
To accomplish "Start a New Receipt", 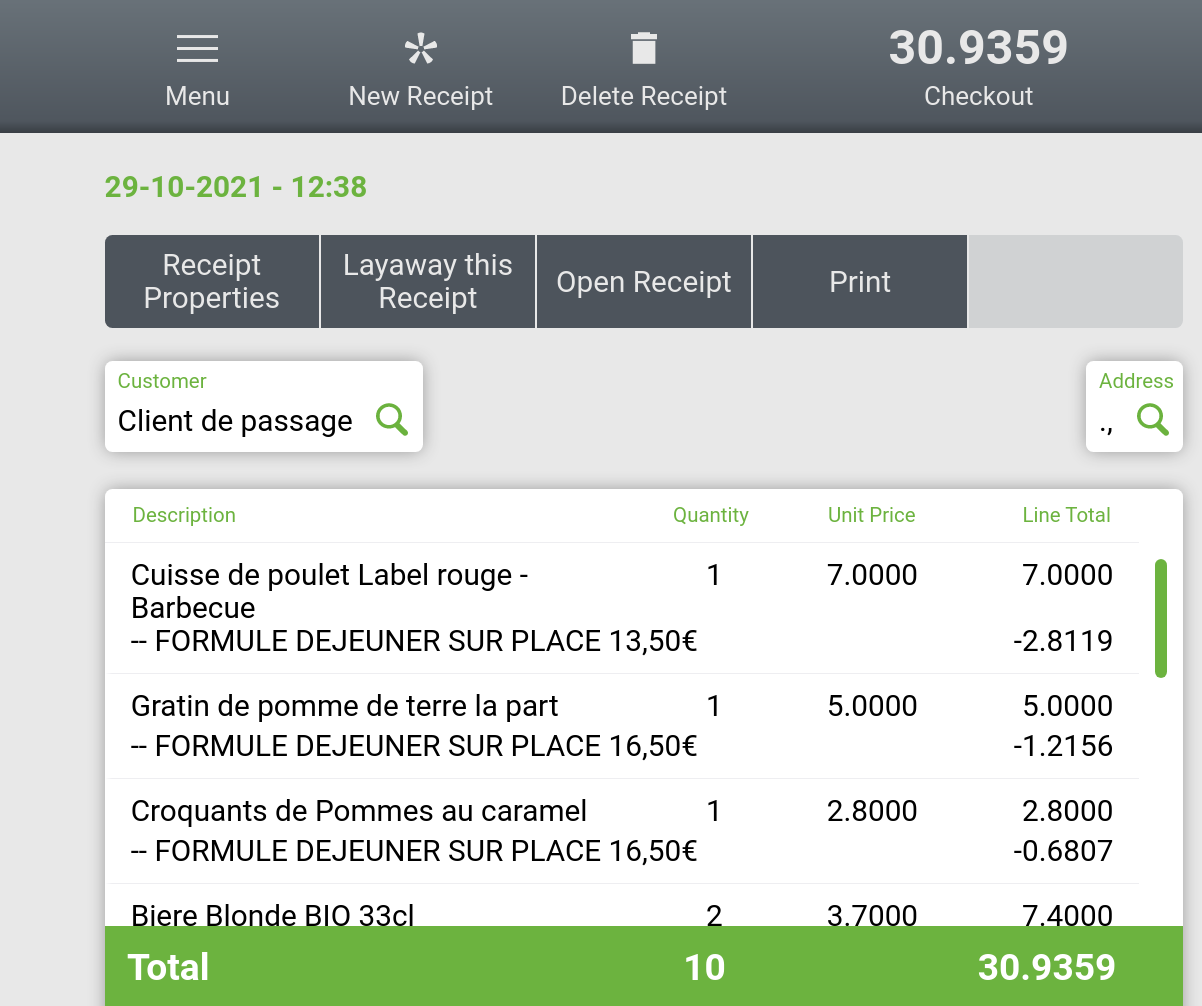I will coord(420,68).
